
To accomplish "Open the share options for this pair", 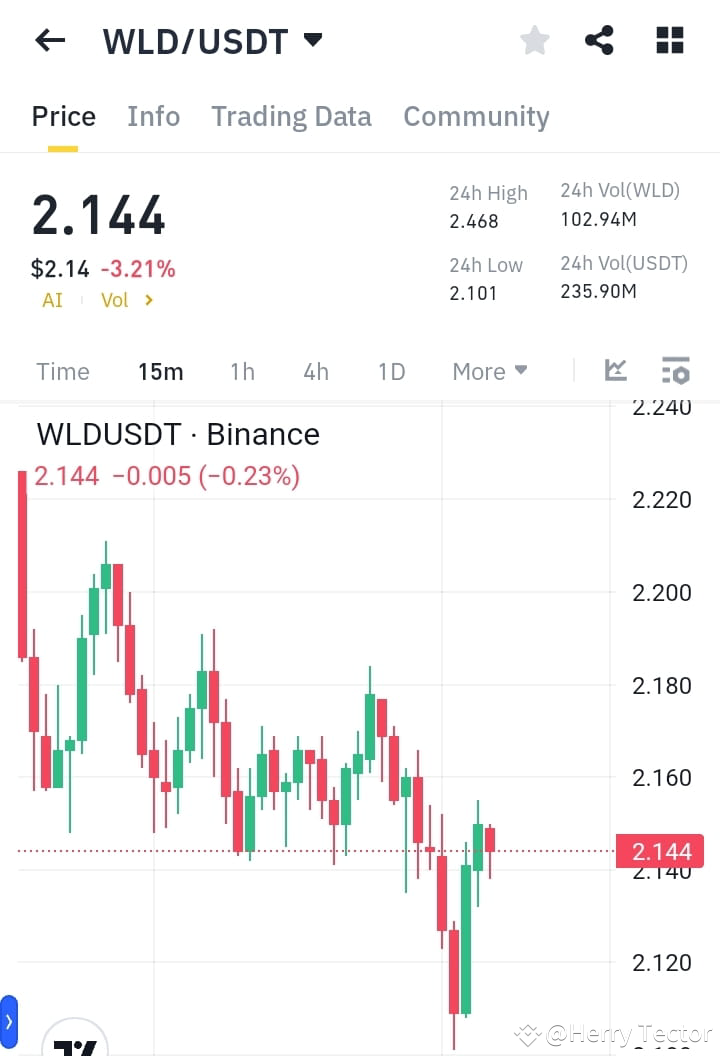I will 600,40.
